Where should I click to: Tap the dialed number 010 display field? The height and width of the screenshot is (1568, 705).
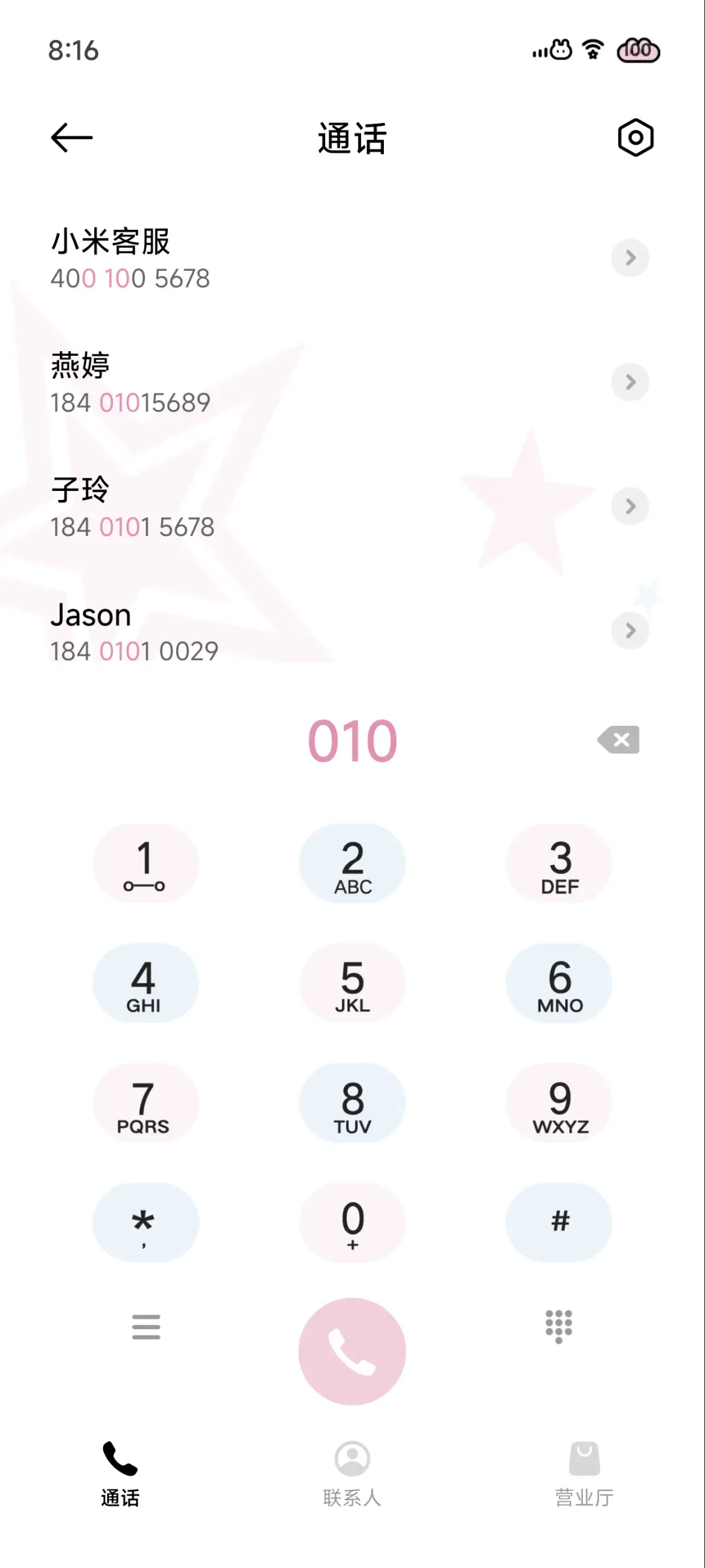[352, 740]
